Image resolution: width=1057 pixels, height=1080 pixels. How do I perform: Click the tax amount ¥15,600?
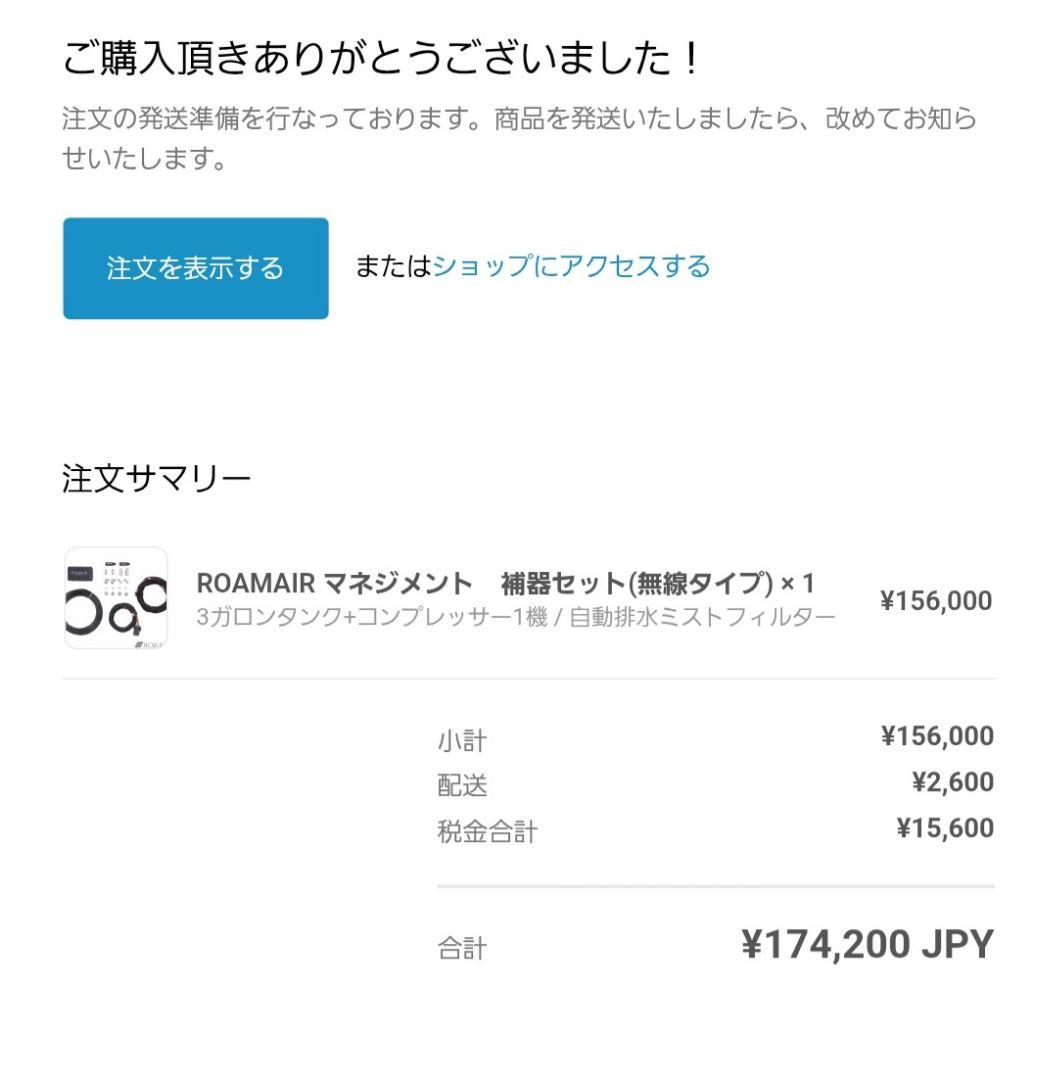[944, 827]
